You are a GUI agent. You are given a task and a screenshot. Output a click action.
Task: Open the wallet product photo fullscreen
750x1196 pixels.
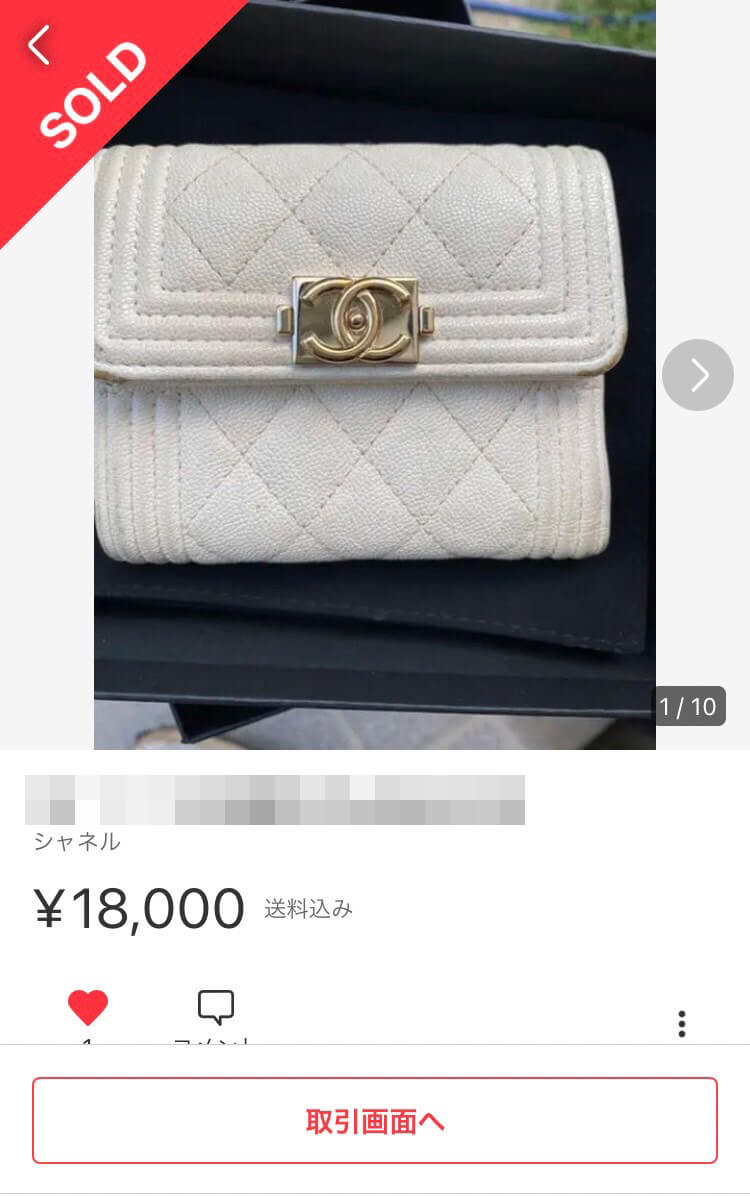tap(374, 400)
